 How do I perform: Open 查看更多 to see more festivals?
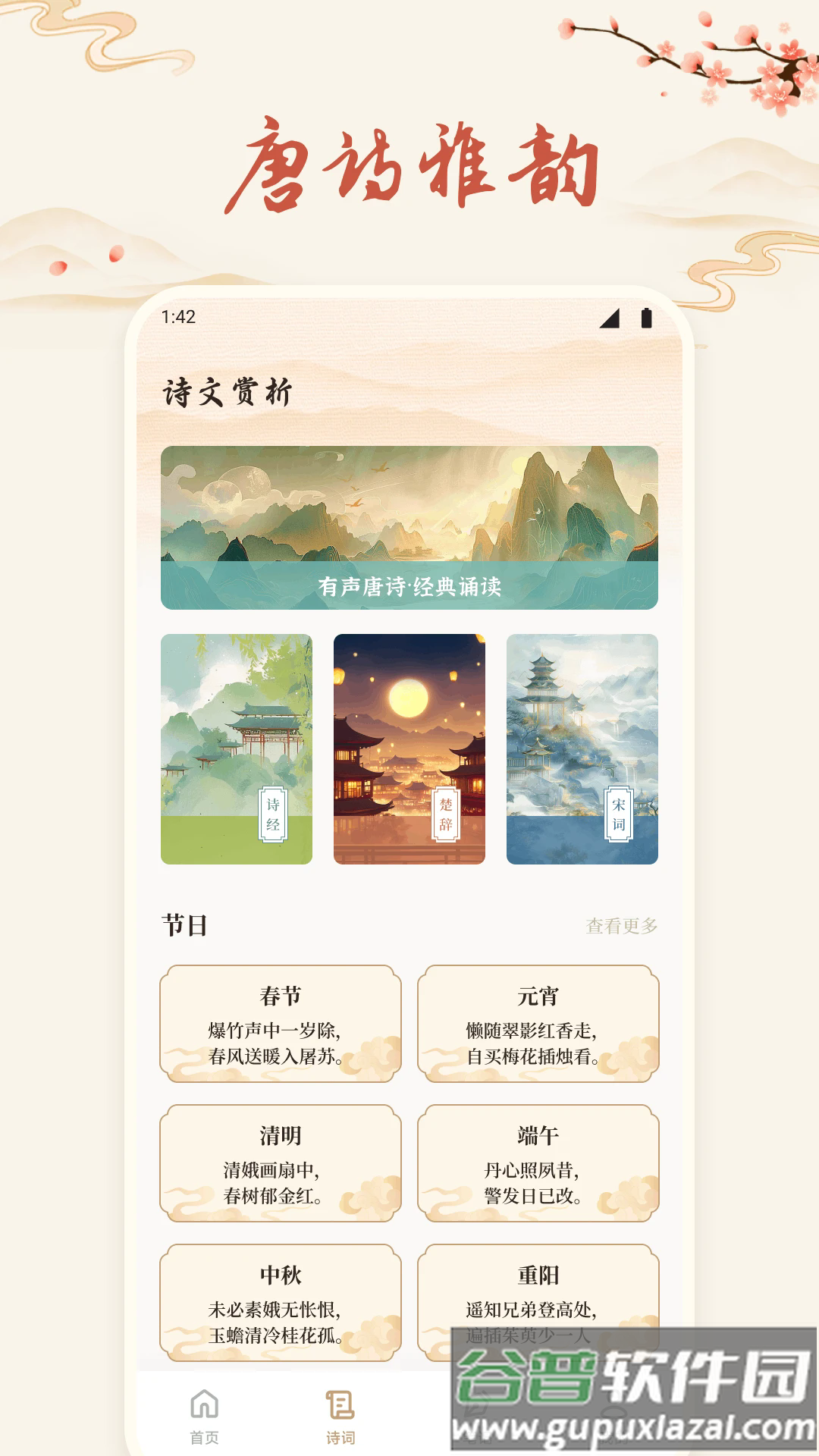tap(622, 925)
